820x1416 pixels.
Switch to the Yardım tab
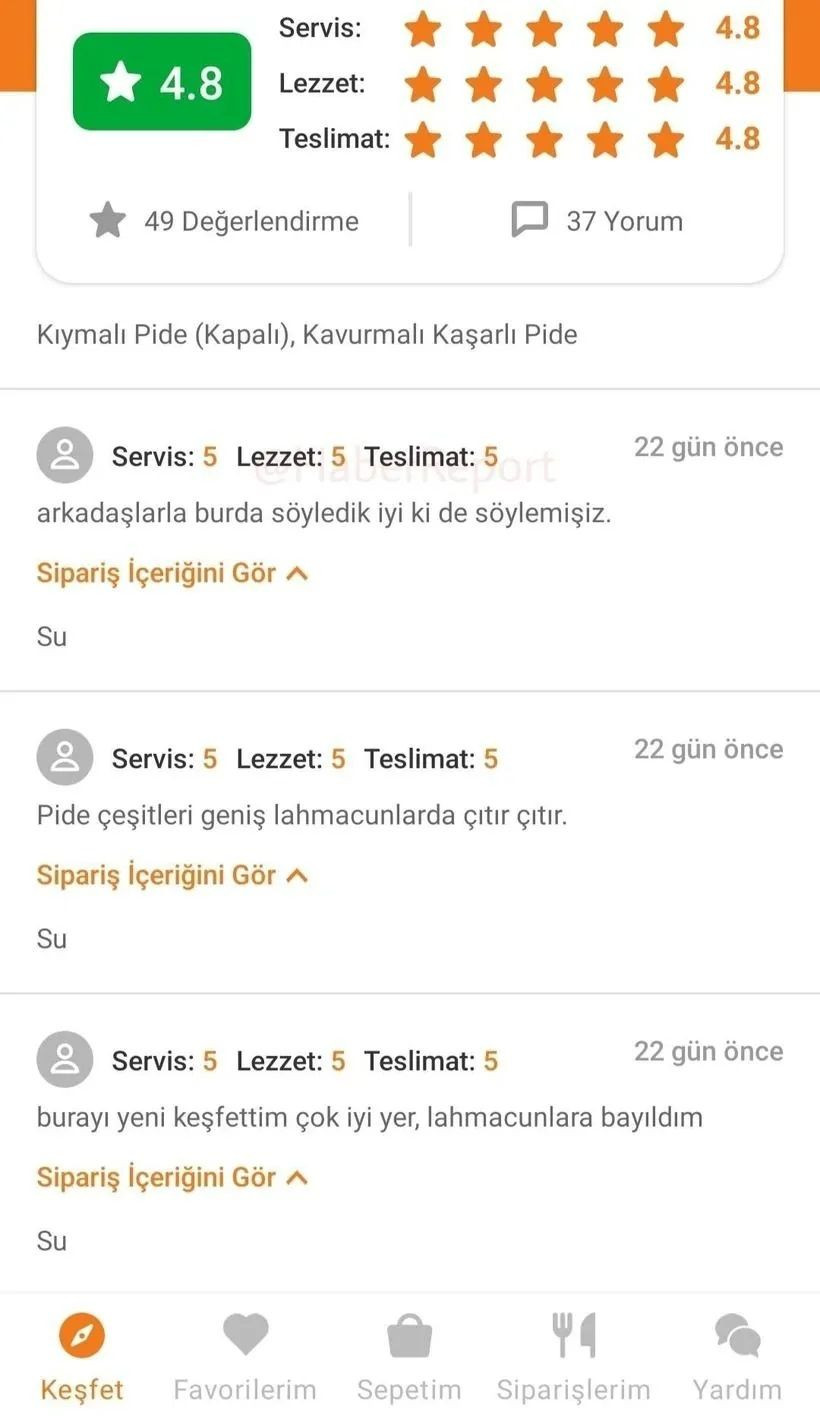(x=737, y=1355)
